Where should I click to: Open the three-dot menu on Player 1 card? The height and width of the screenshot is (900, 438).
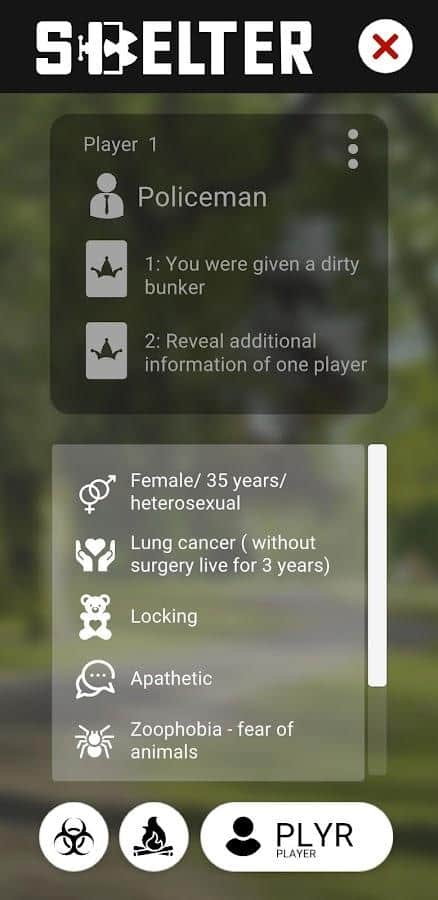pyautogui.click(x=353, y=149)
